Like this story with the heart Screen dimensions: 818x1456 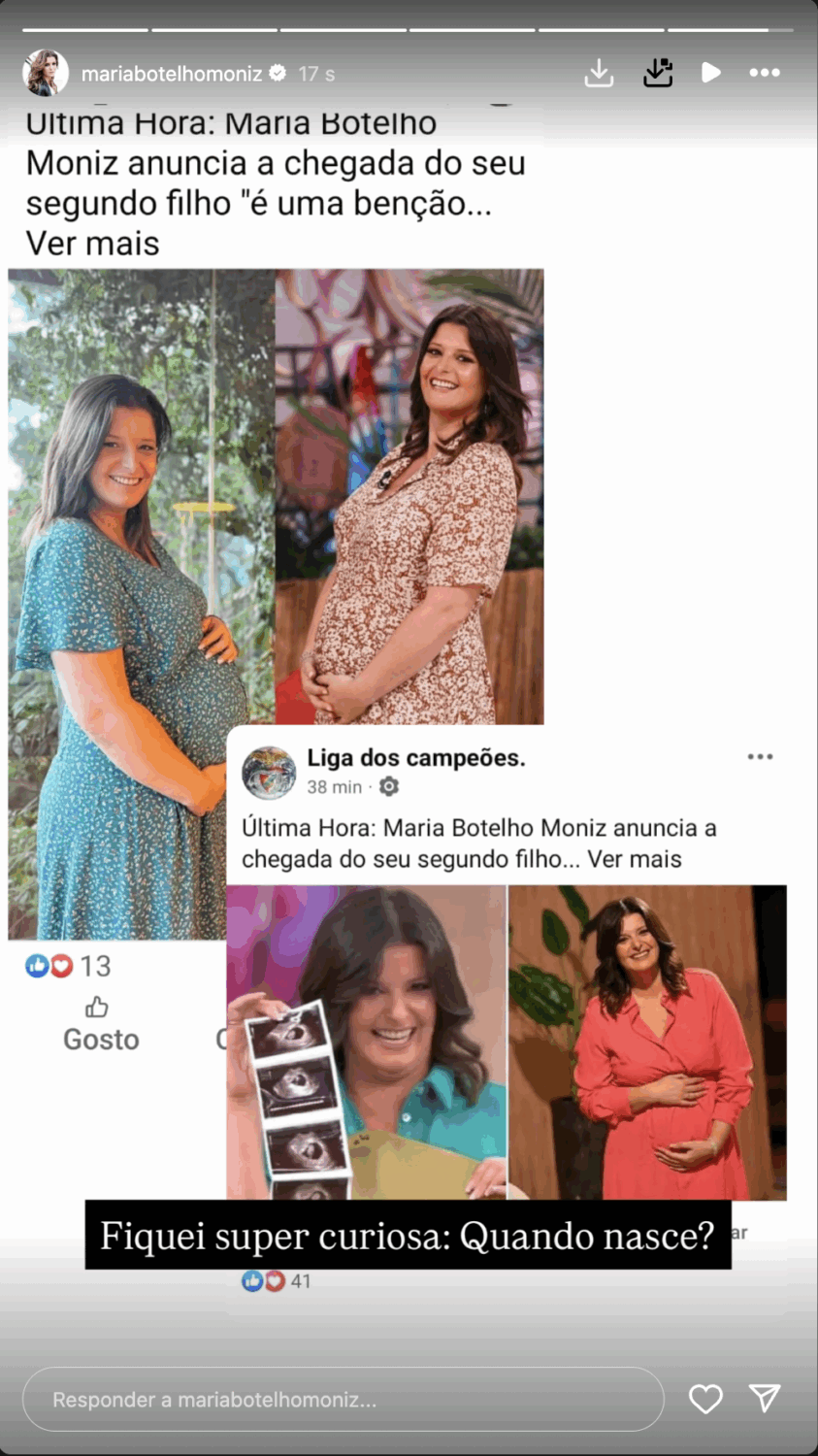tap(705, 1399)
